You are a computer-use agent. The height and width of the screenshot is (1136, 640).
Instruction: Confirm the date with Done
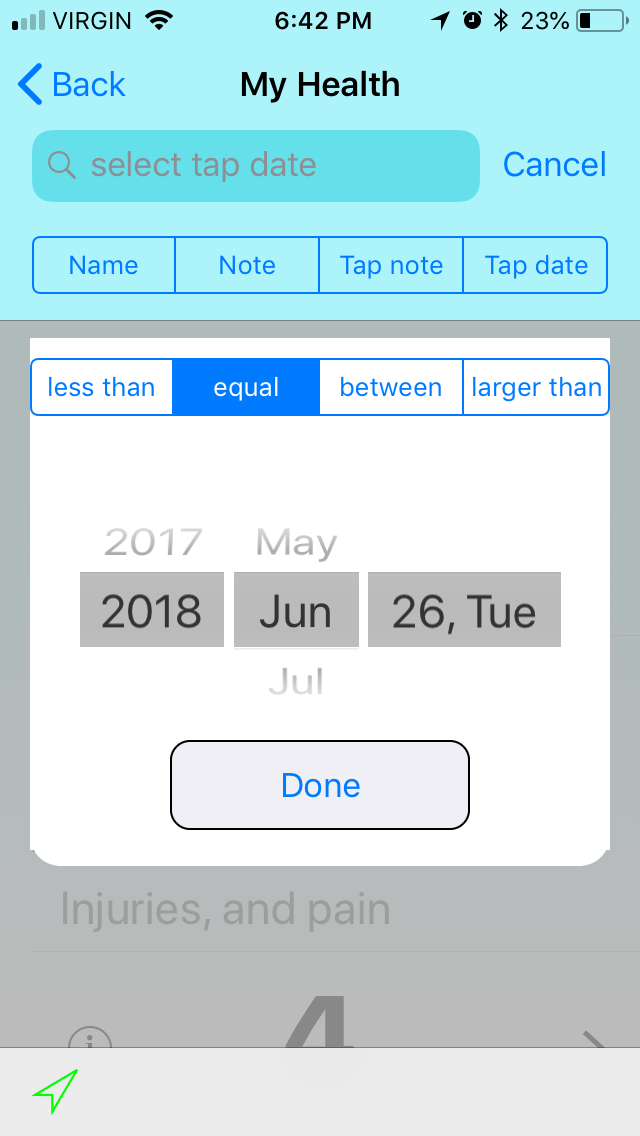[320, 785]
